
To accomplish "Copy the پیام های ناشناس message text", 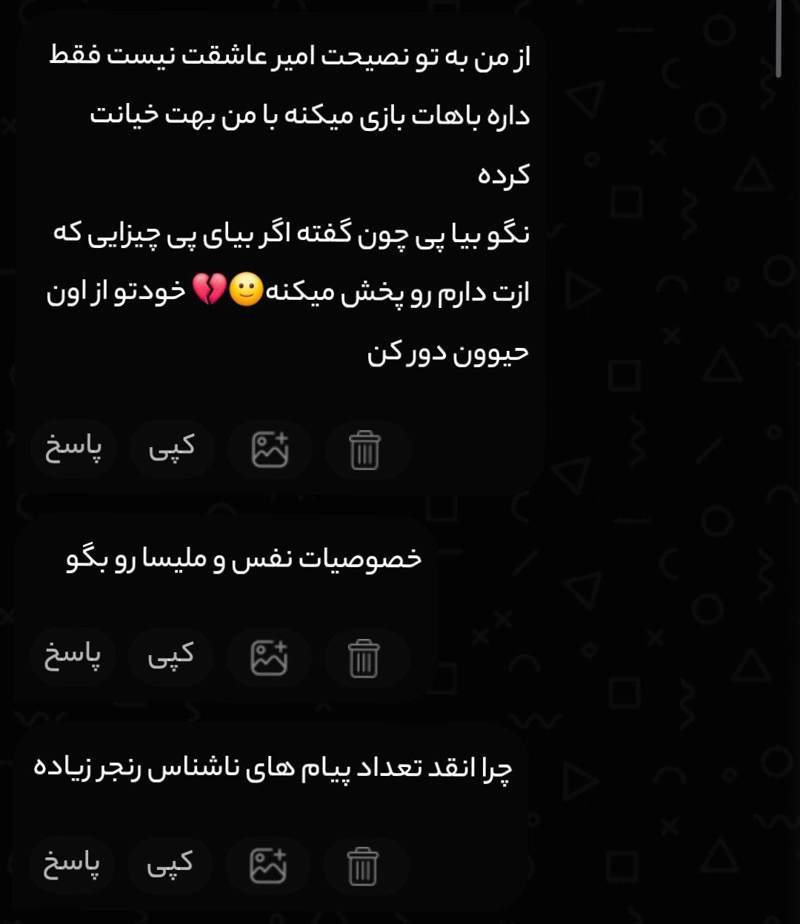I will click(x=170, y=864).
